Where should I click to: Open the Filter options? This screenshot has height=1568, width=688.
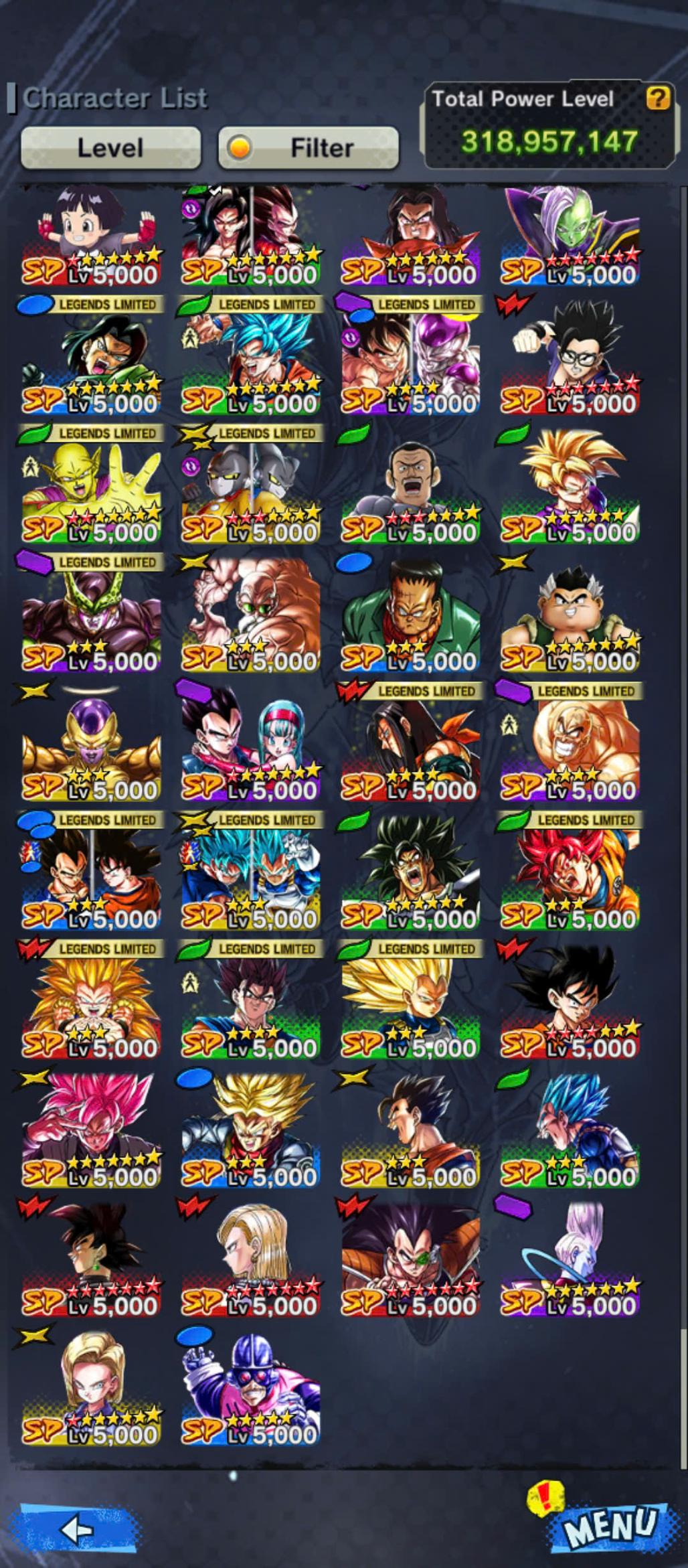point(309,147)
